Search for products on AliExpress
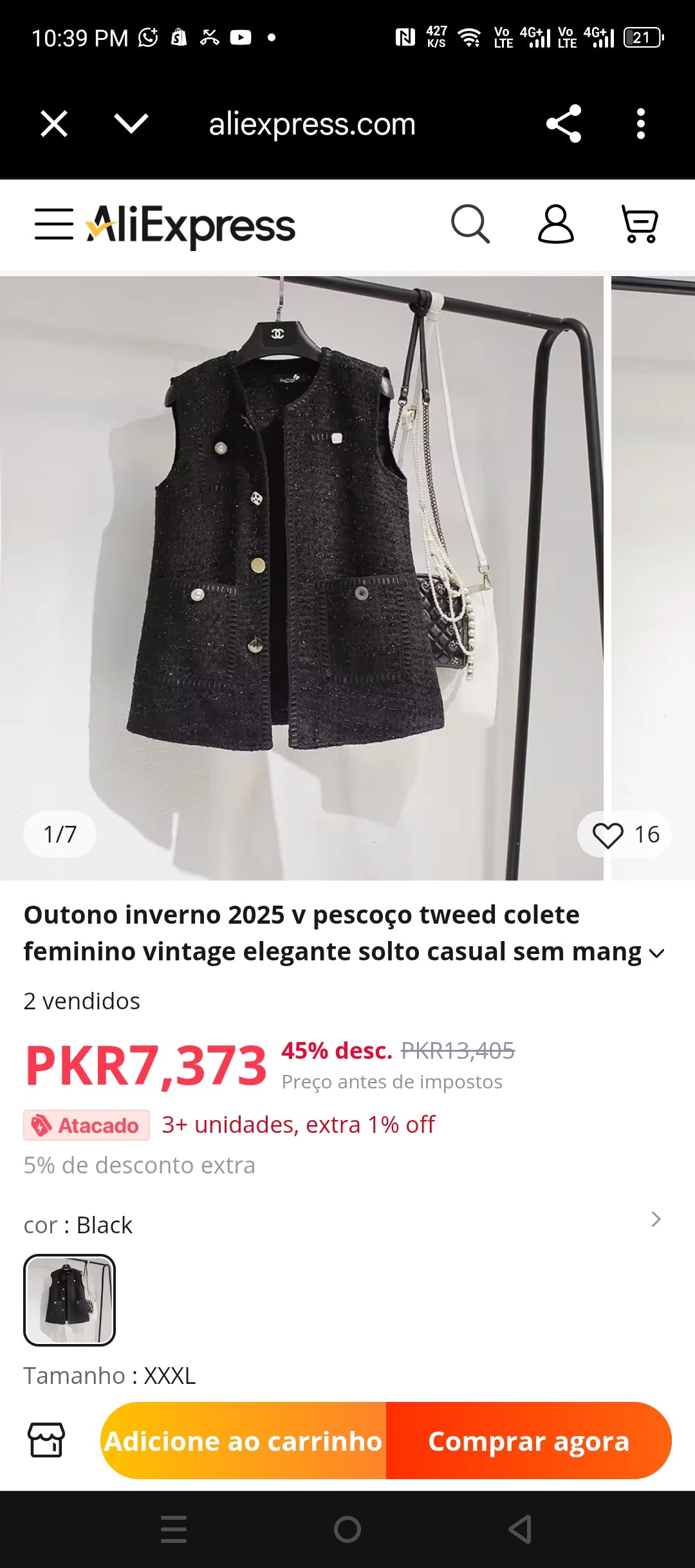 click(x=470, y=225)
